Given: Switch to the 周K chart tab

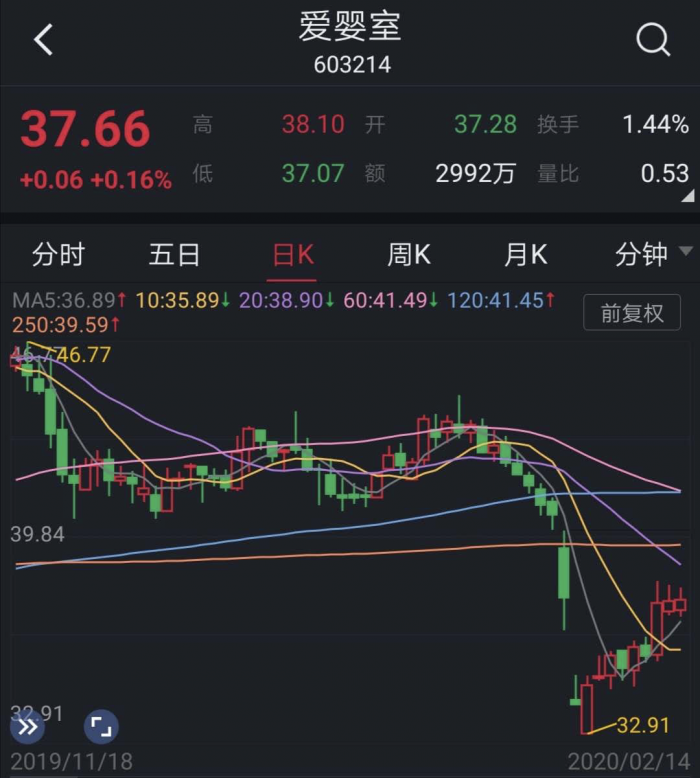Looking at the screenshot, I should (x=409, y=255).
